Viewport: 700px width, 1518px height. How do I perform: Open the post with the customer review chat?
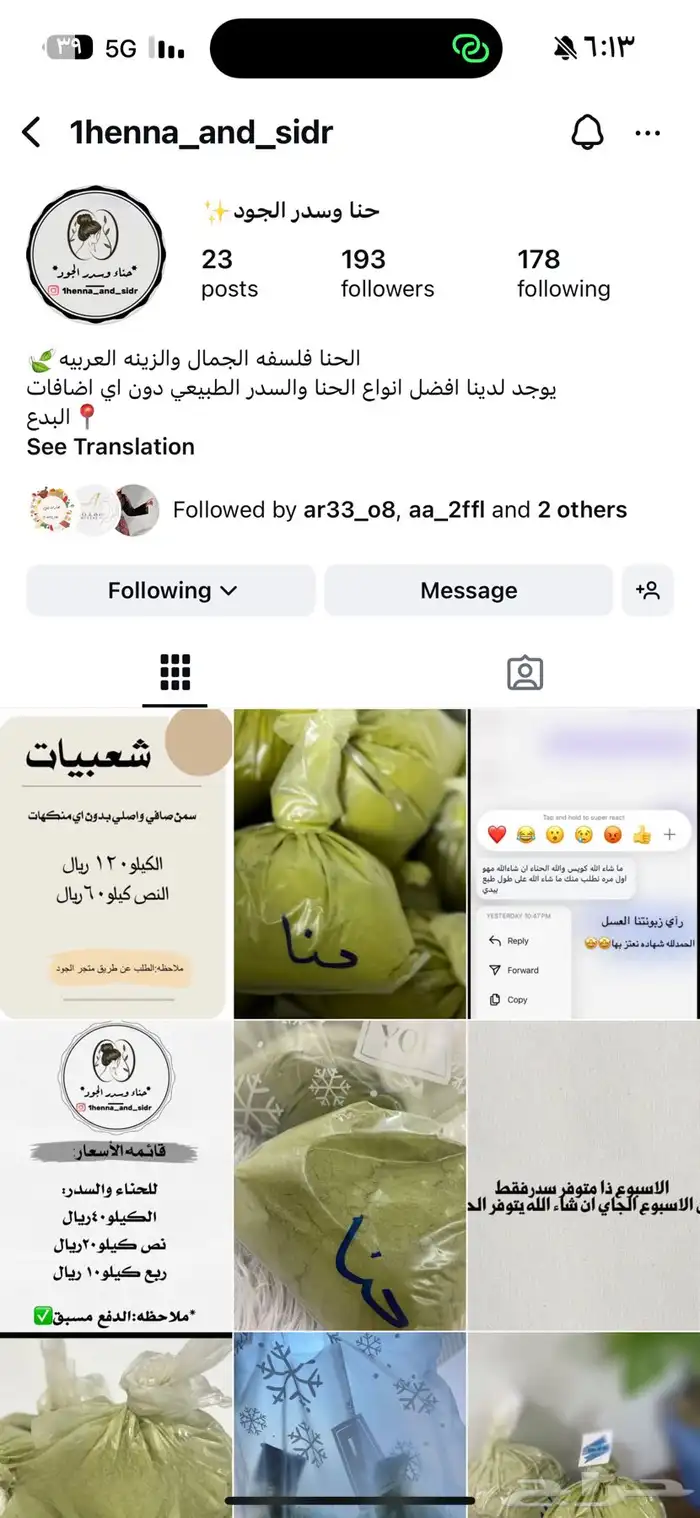584,863
